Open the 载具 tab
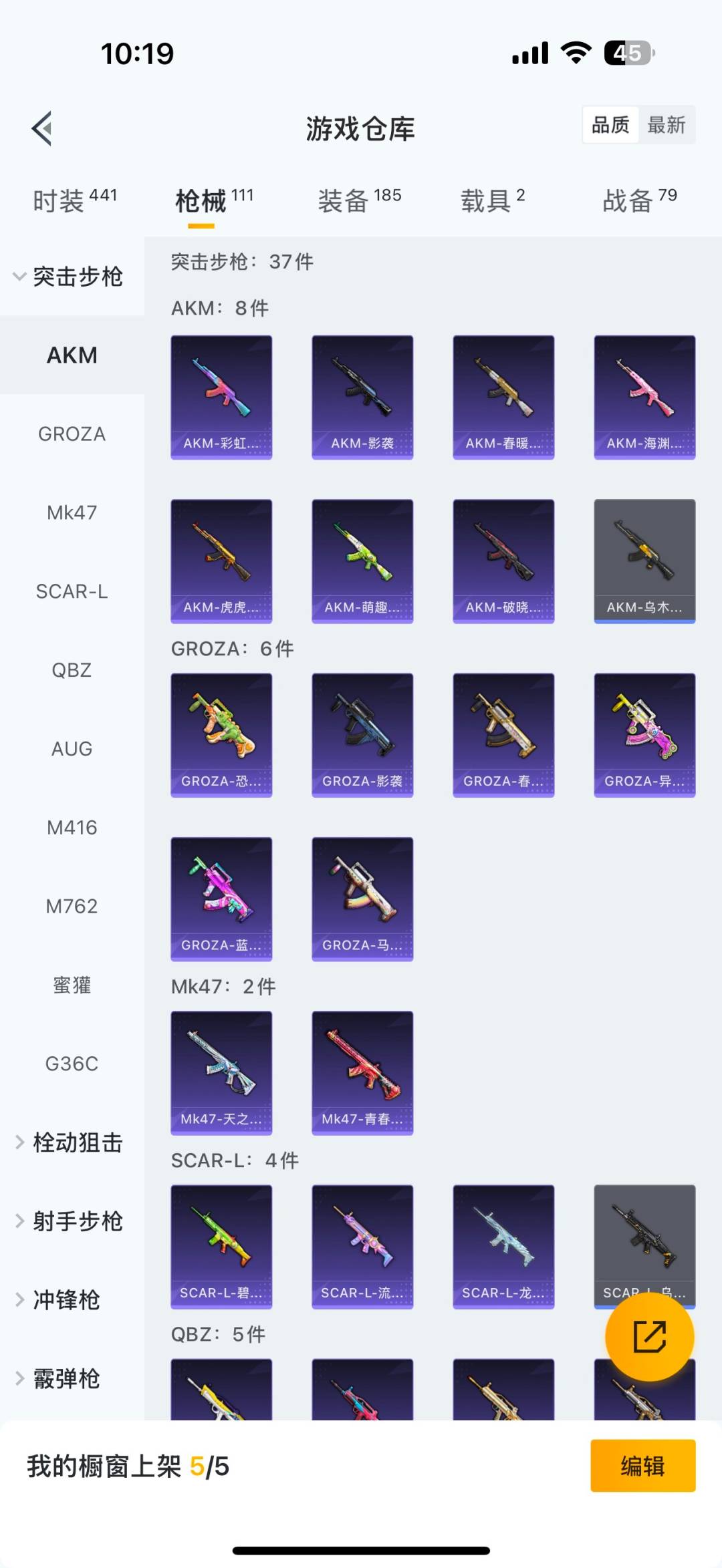 pos(493,200)
